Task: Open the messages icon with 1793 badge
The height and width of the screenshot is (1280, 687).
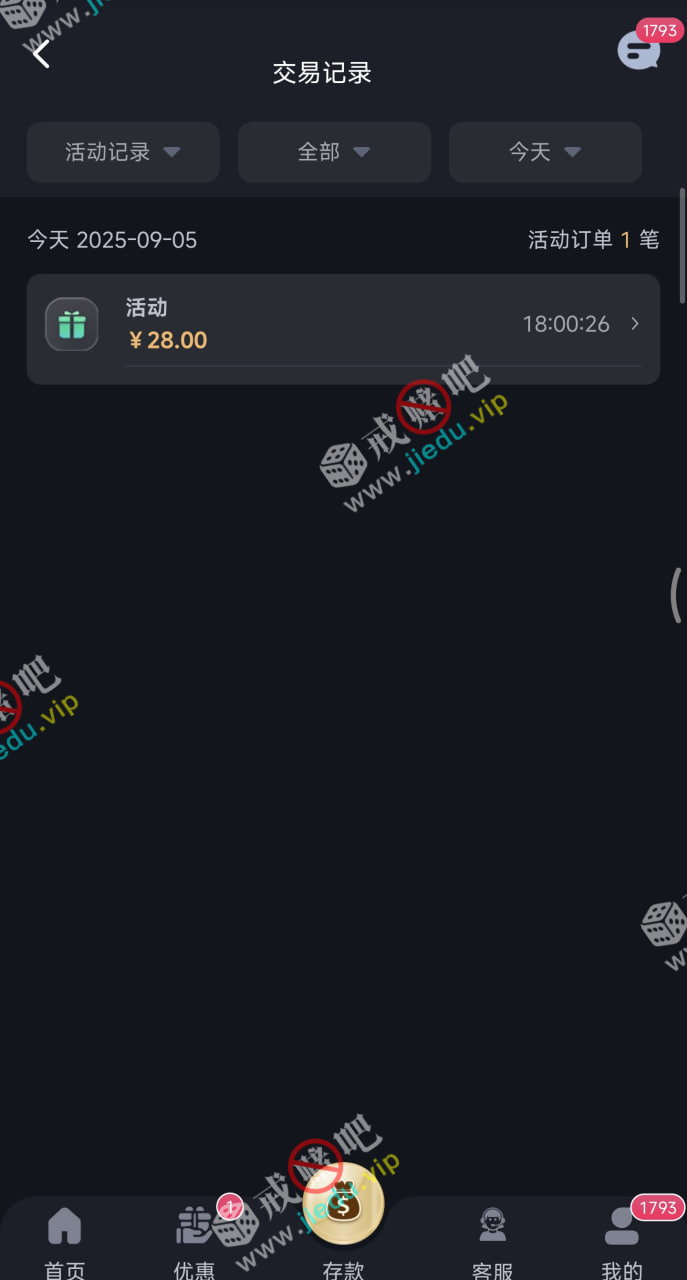Action: pos(638,50)
